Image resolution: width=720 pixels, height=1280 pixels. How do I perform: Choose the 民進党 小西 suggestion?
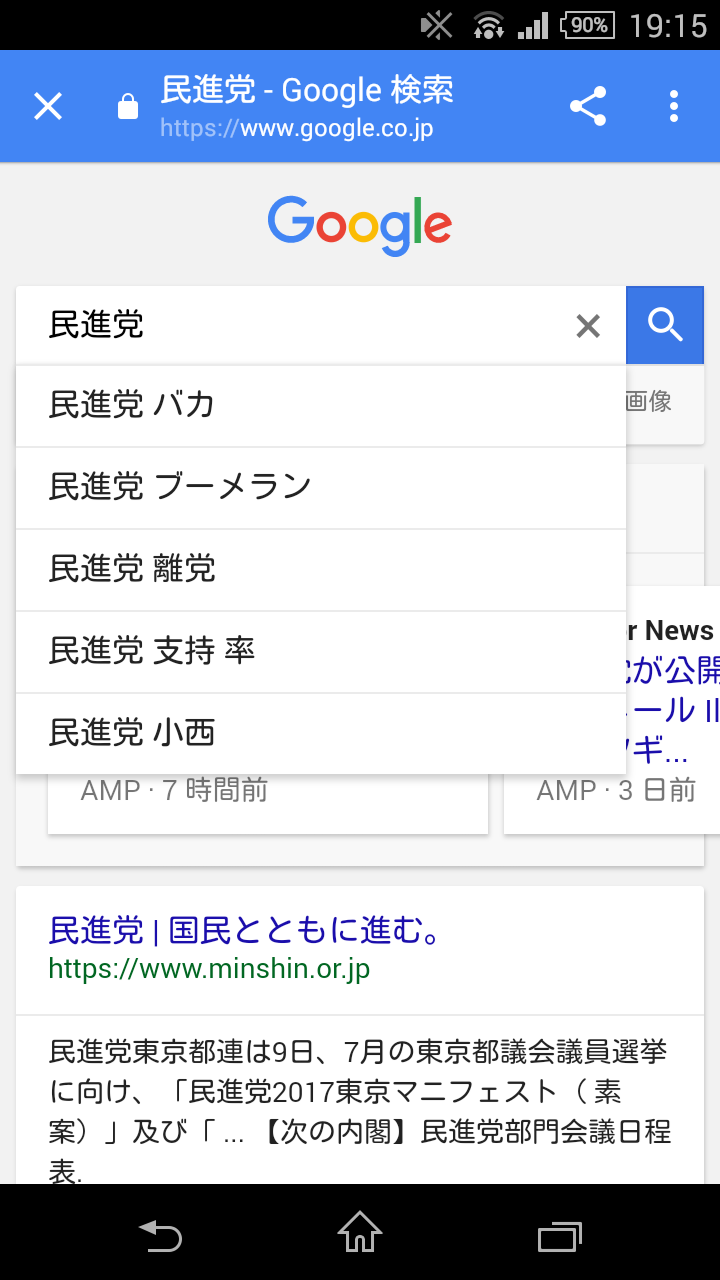coord(320,733)
